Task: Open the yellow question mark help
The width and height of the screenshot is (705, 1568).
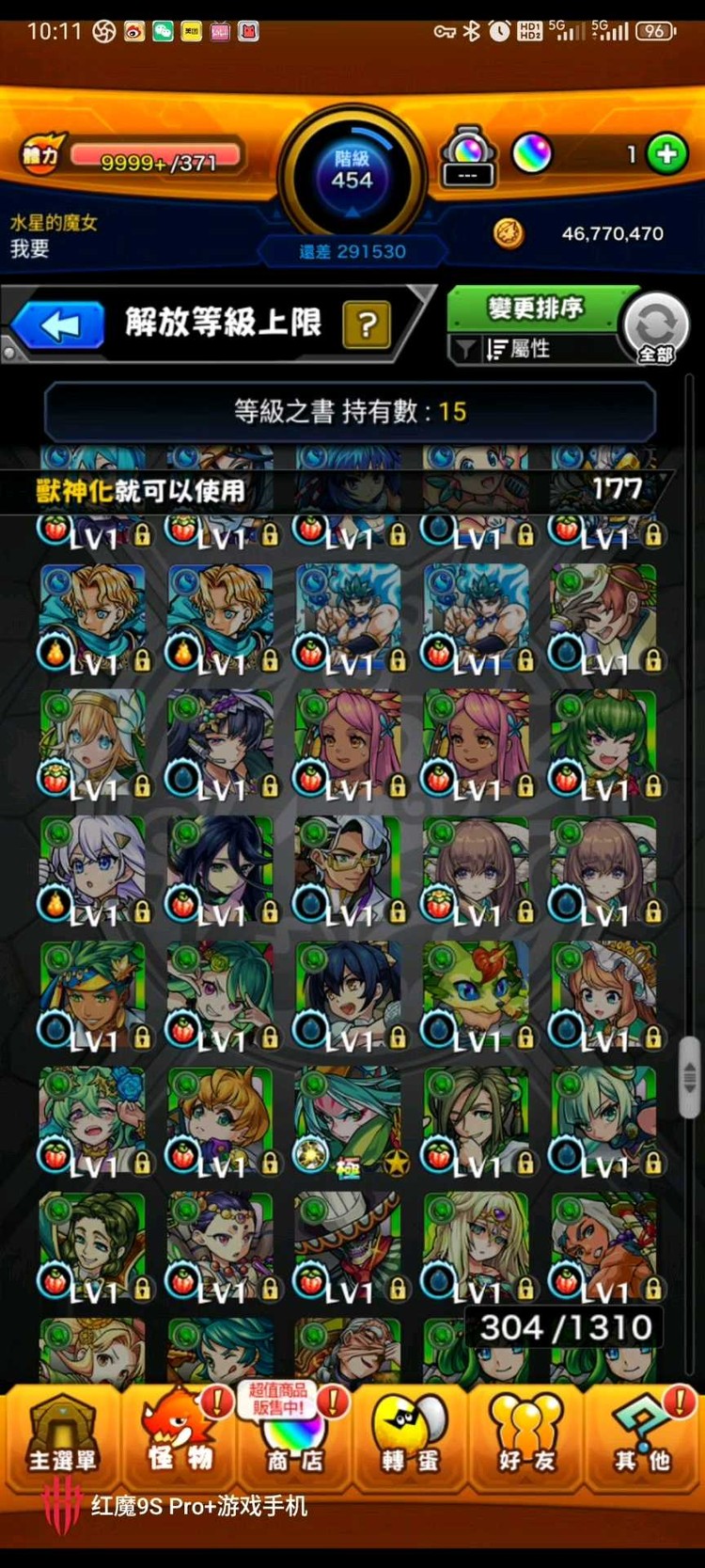Action: coord(367,325)
